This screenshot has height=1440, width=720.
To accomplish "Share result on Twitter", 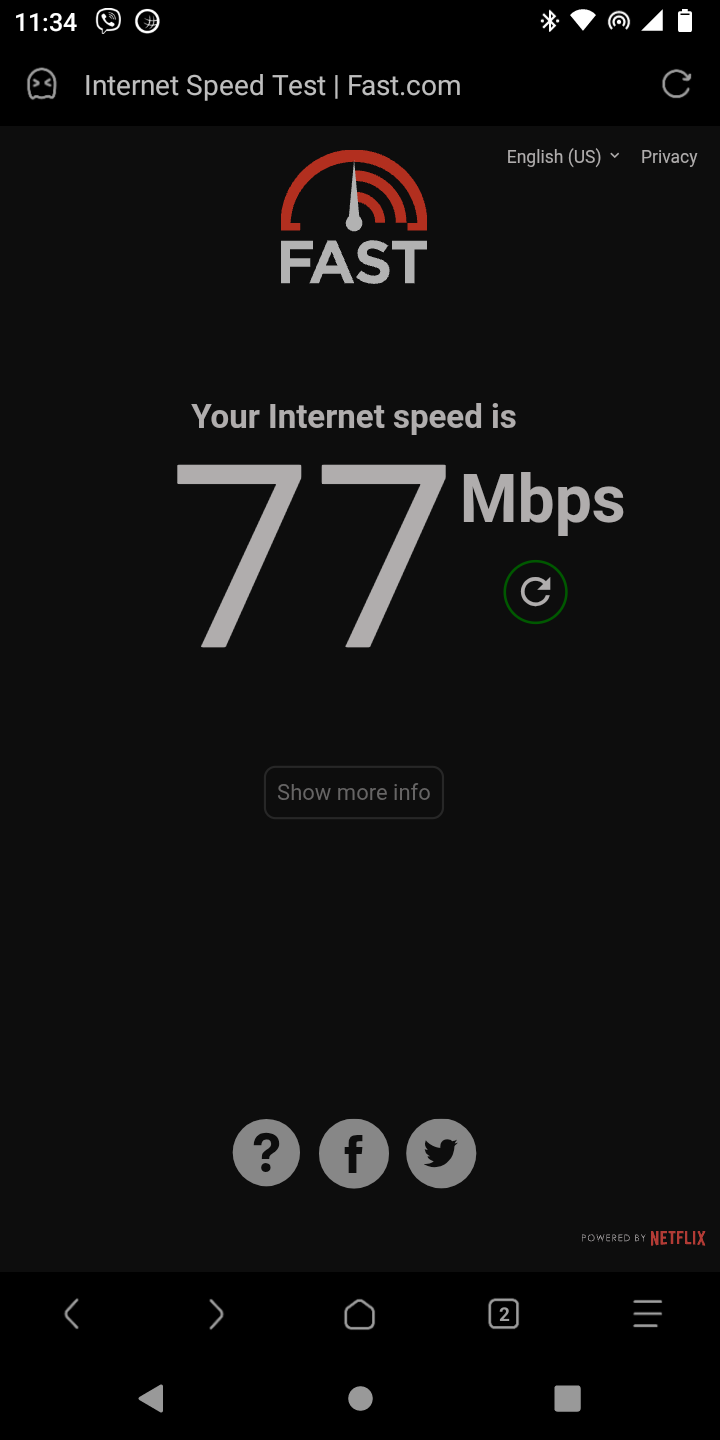I will [x=440, y=1153].
